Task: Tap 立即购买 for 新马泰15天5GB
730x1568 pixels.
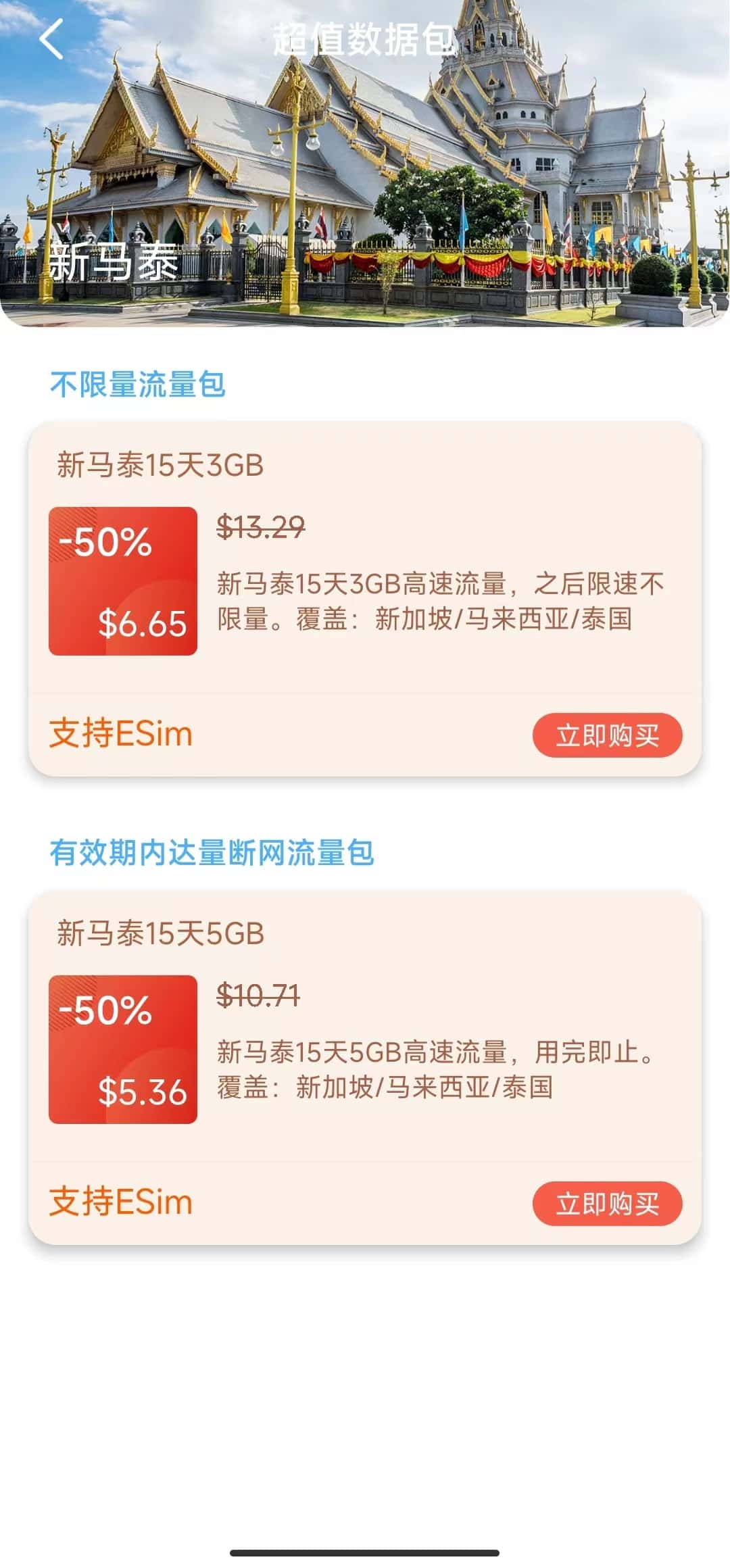Action: (606, 1204)
